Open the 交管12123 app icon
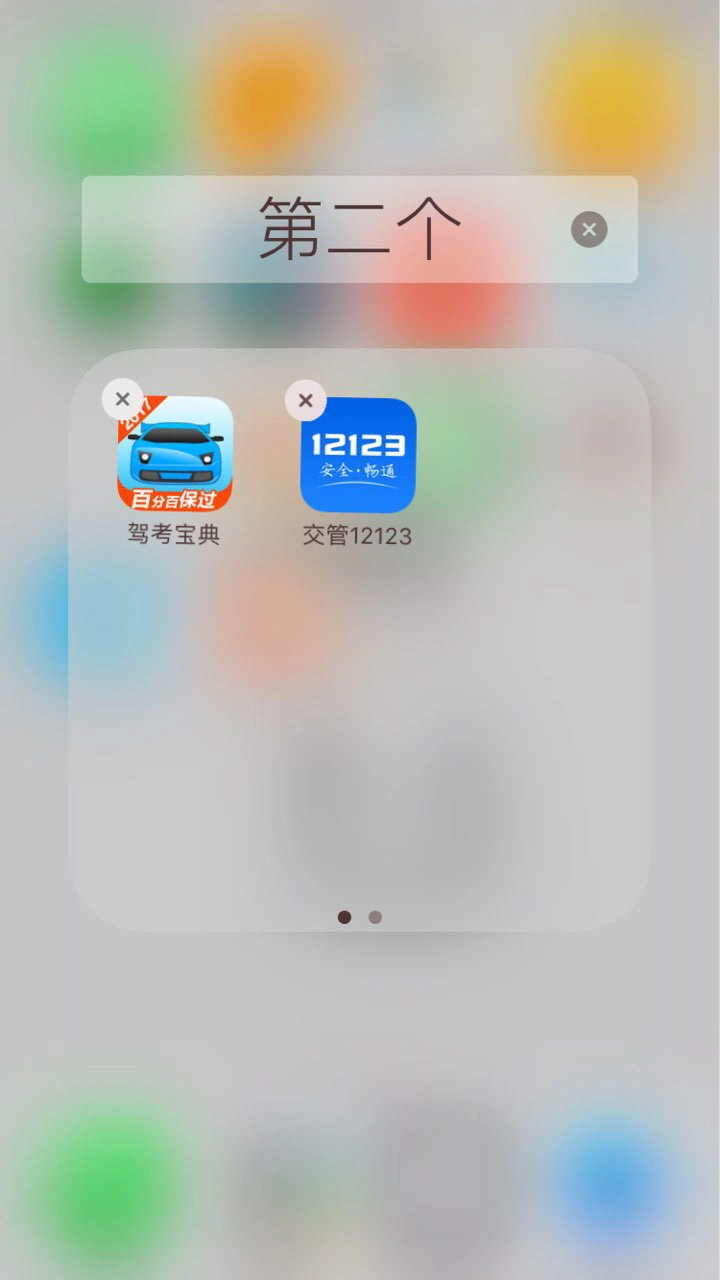The width and height of the screenshot is (720, 1280). pyautogui.click(x=358, y=455)
